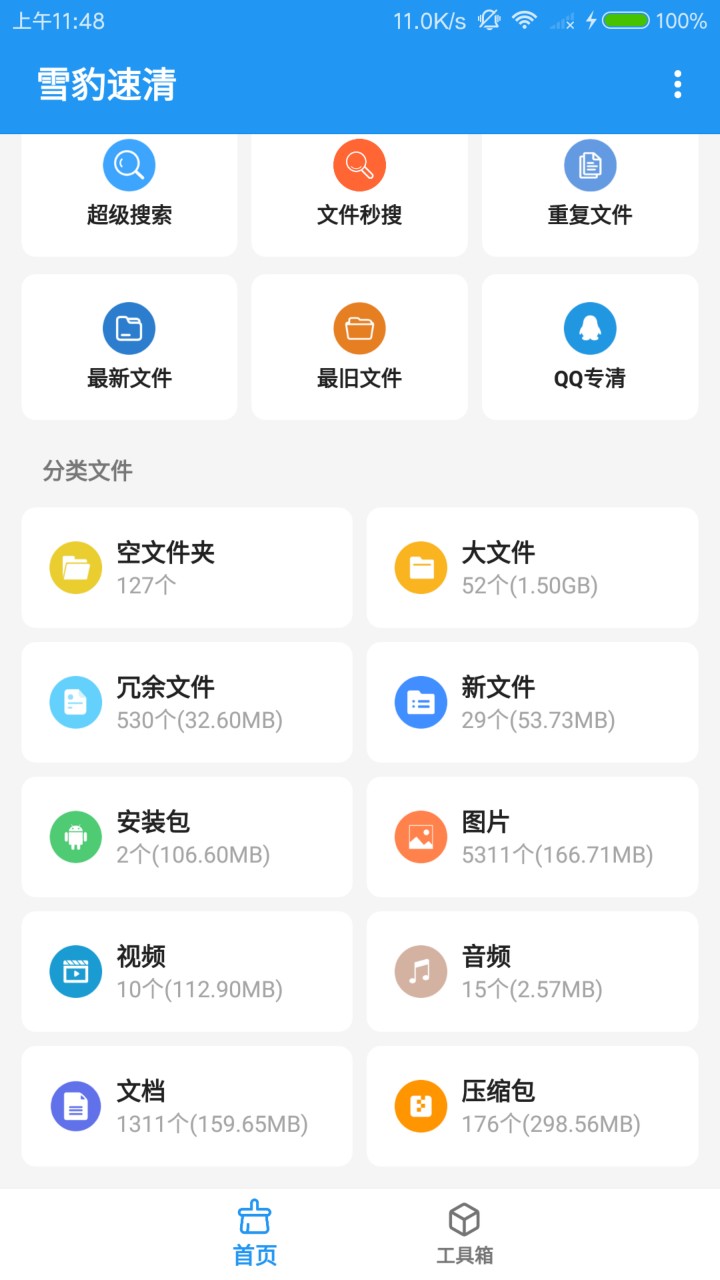720x1280 pixels.
Task: Check 新文件 with 29 new files
Action: click(531, 702)
